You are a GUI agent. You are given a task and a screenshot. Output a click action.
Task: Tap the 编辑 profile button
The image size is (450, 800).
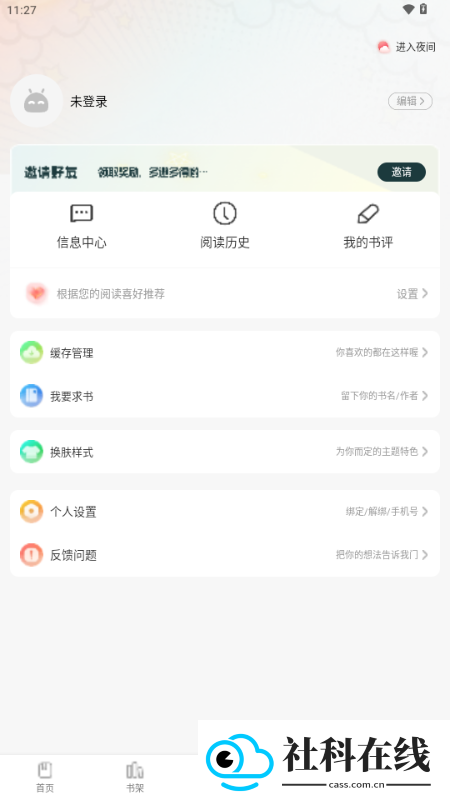(410, 101)
